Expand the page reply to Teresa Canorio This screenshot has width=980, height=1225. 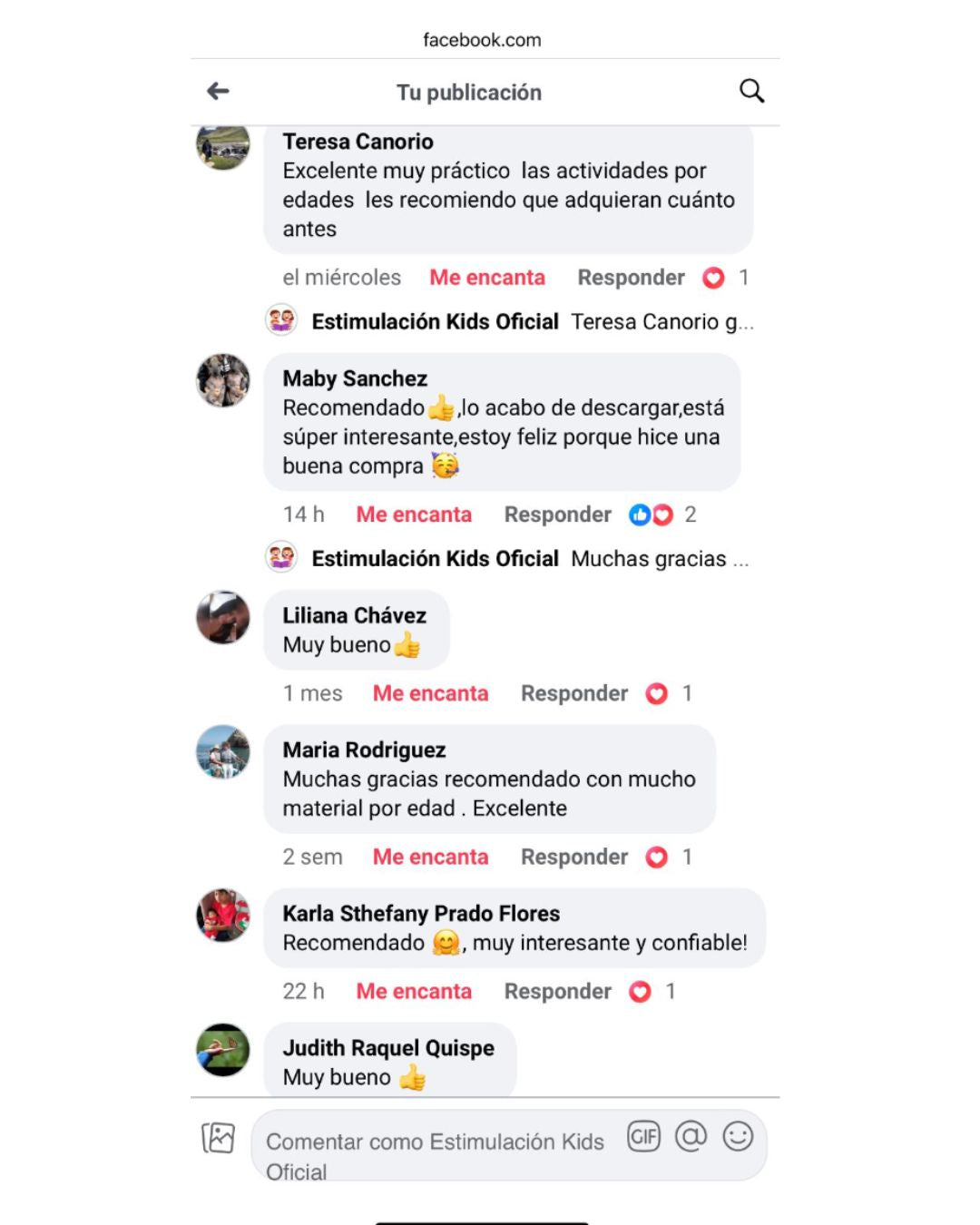[x=531, y=322]
